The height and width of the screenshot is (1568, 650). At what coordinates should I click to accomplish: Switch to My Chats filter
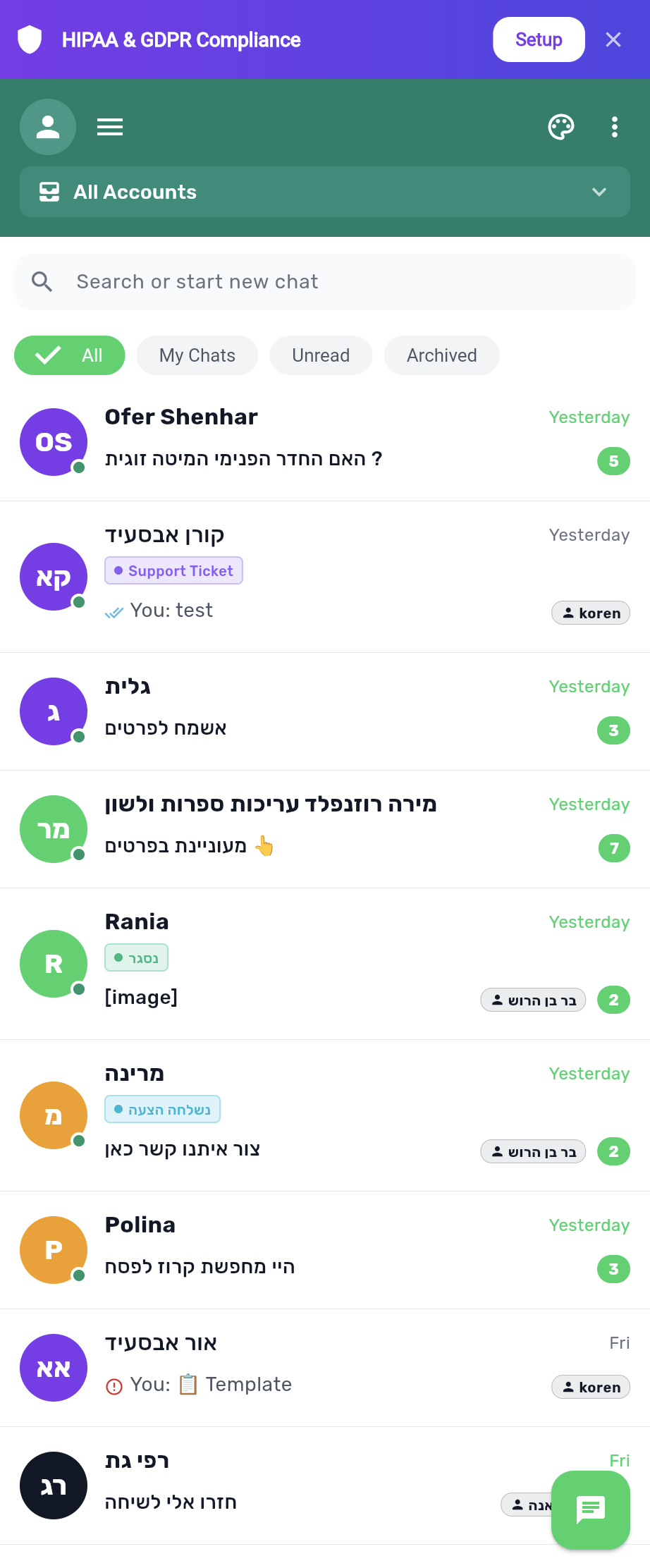tap(197, 355)
